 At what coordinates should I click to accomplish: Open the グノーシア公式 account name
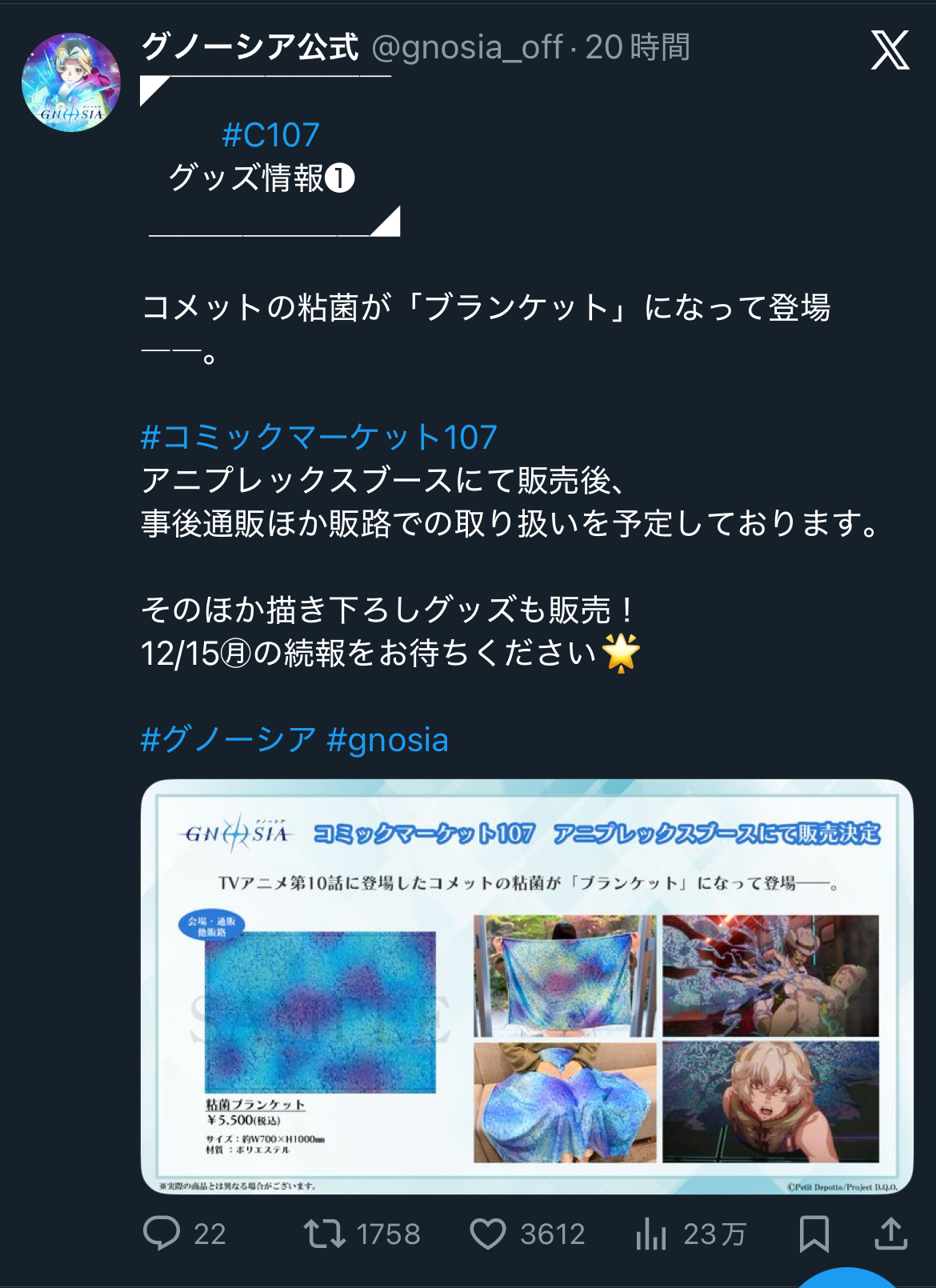coord(250,47)
